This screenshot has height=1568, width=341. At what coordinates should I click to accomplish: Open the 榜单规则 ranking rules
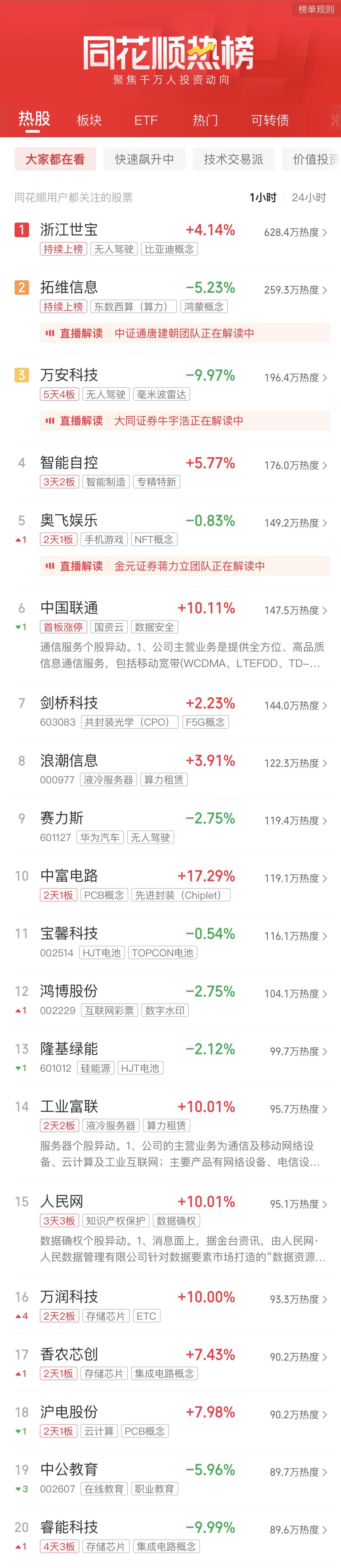tap(315, 9)
